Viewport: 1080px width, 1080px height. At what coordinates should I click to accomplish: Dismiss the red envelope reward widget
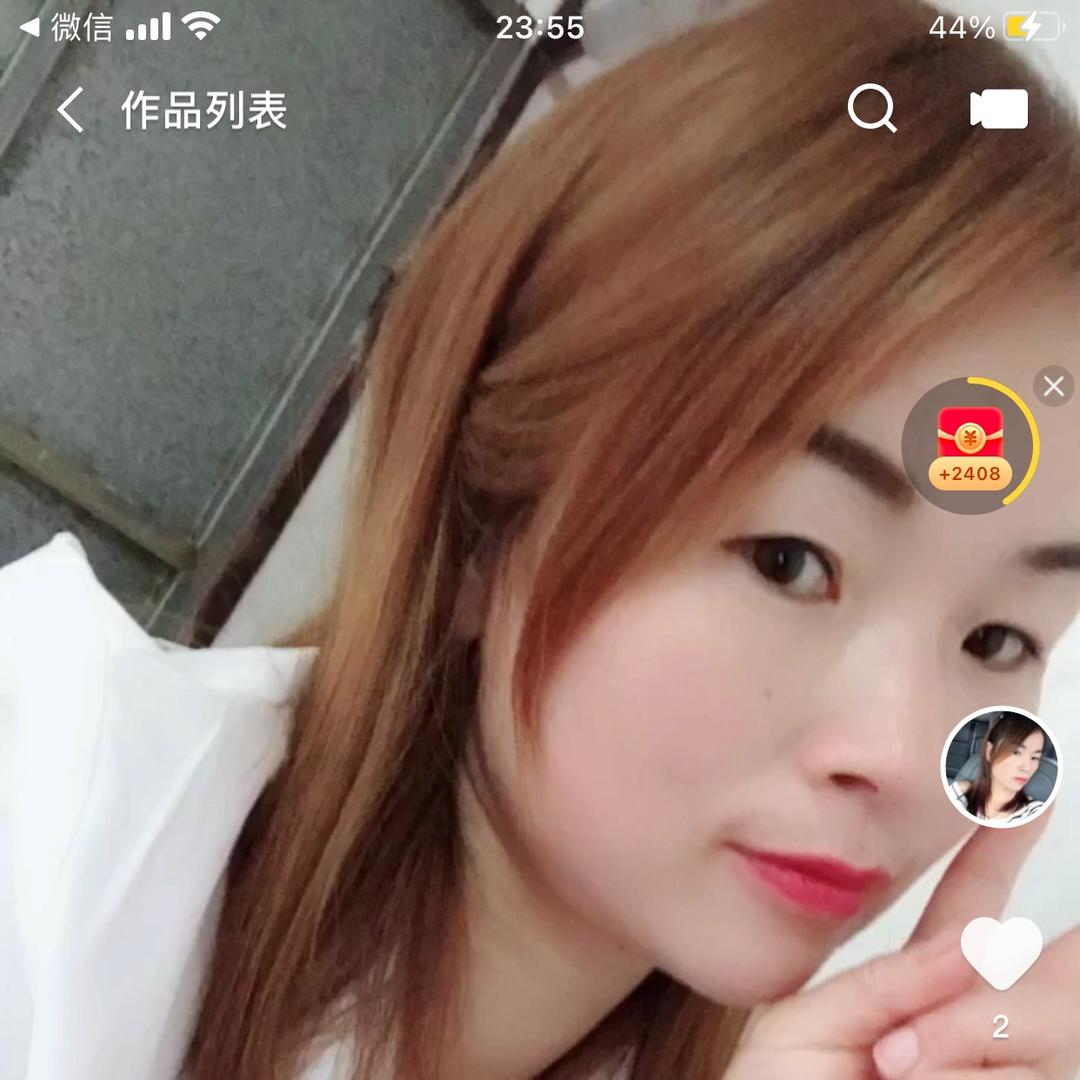point(1053,386)
